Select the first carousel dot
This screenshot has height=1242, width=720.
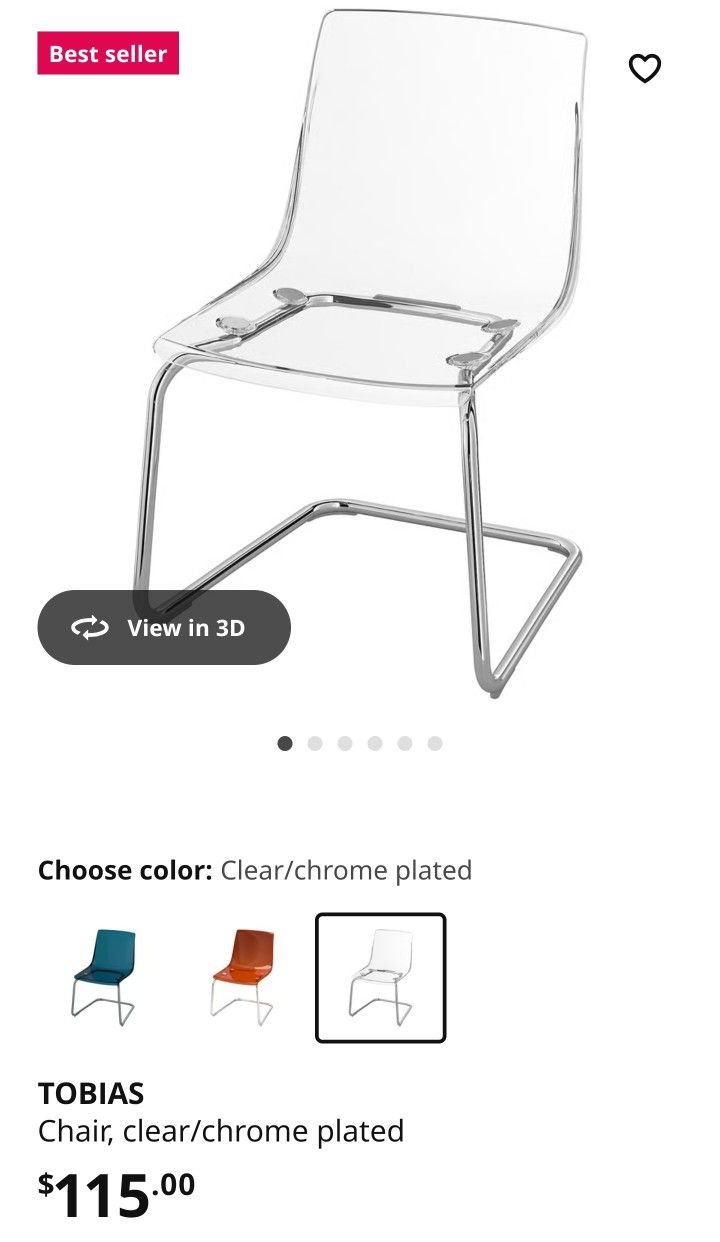click(286, 743)
